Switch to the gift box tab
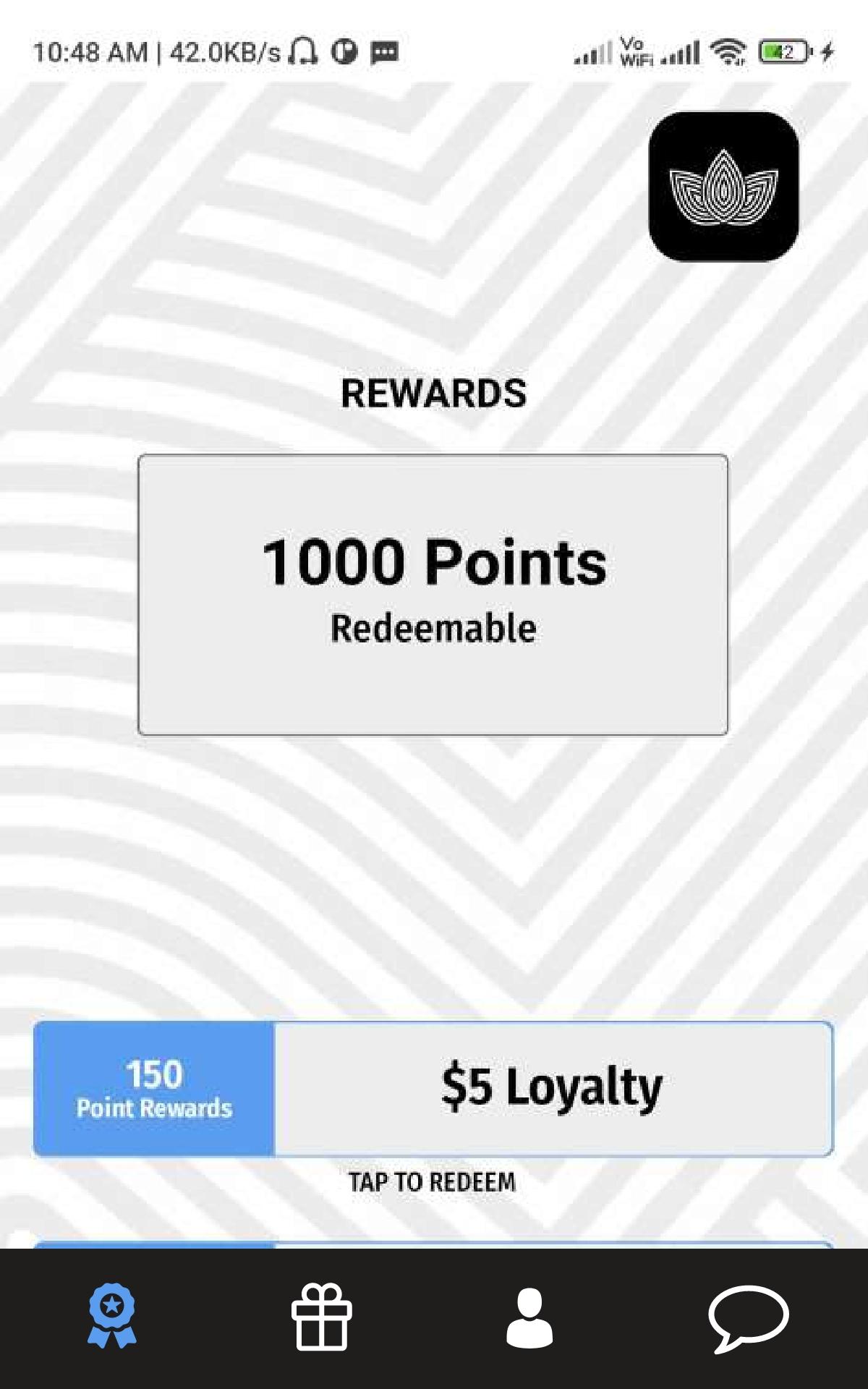The width and height of the screenshot is (868, 1389). point(322,1317)
